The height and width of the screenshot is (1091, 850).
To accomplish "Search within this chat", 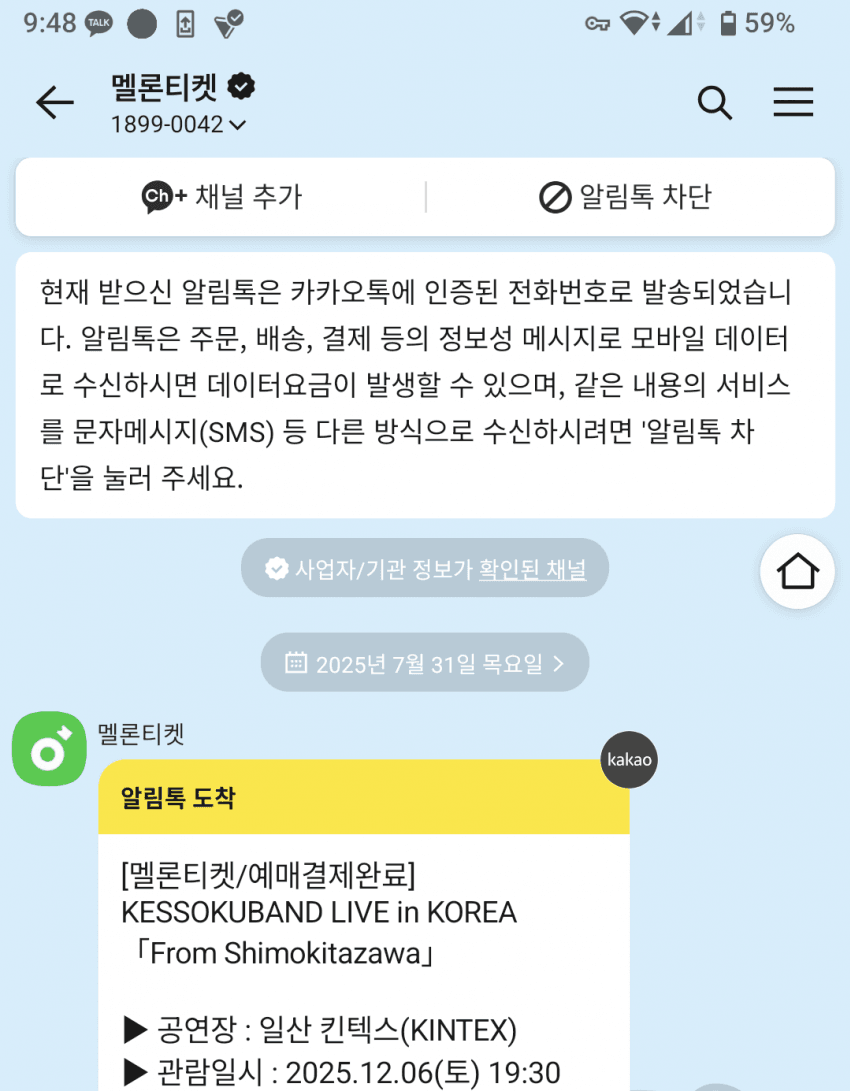I will pyautogui.click(x=714, y=102).
